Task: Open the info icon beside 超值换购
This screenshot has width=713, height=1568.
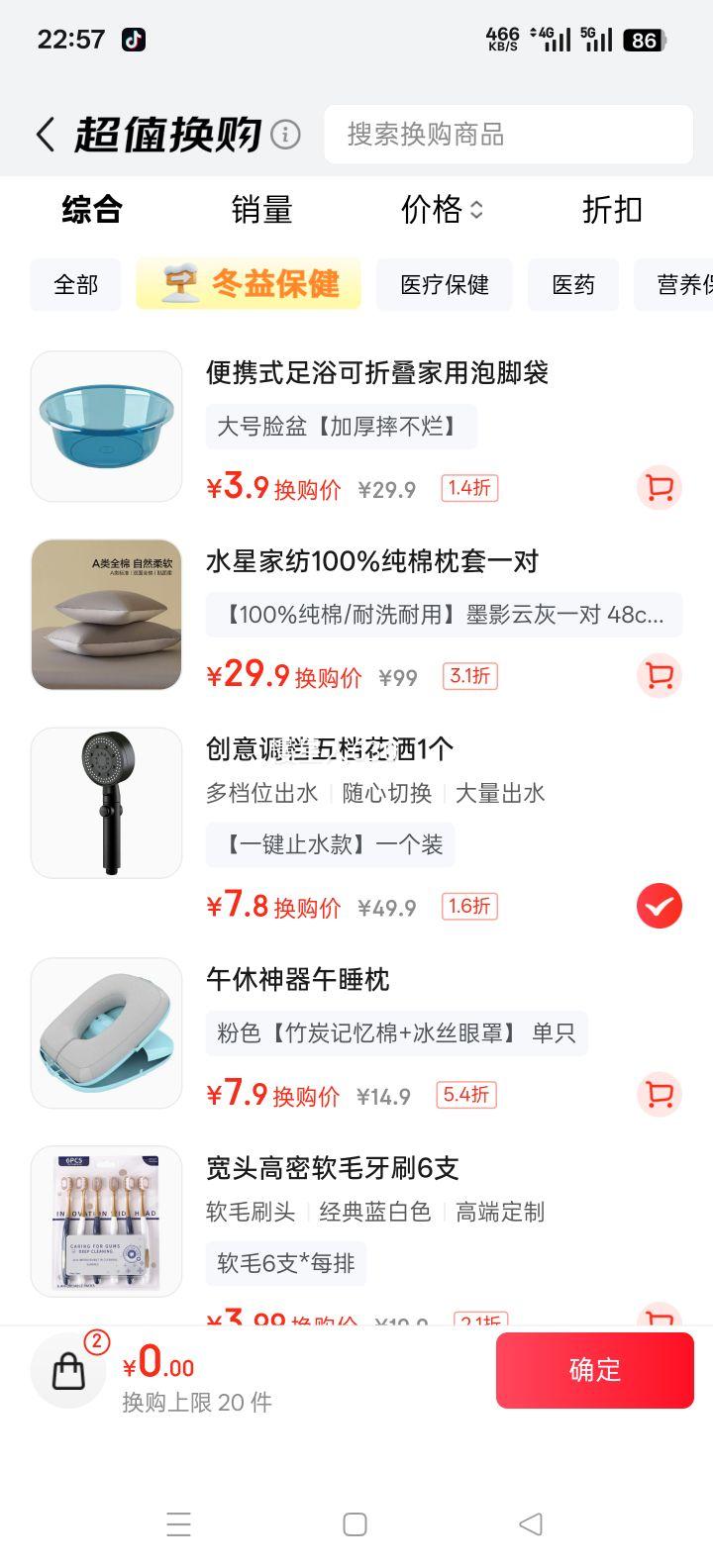Action: pos(285,135)
